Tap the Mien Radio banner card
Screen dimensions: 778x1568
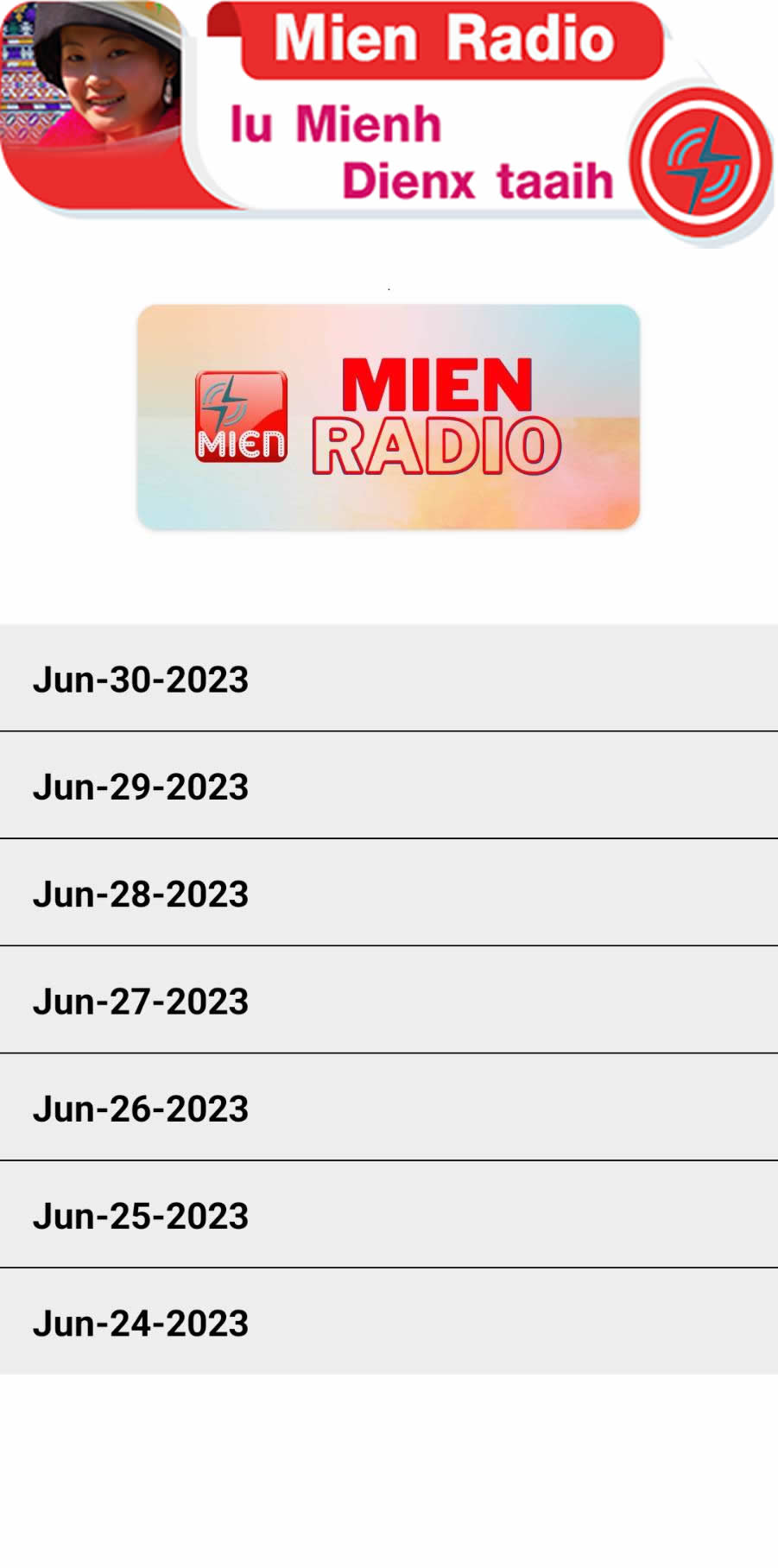coord(389,417)
